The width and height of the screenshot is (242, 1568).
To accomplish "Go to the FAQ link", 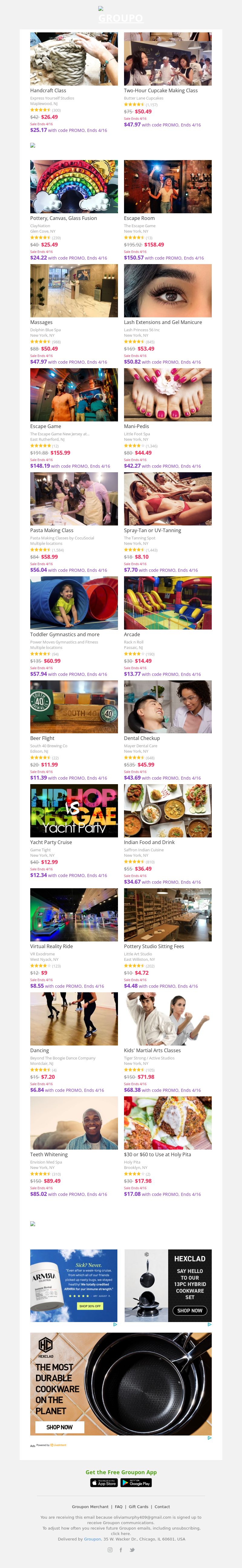I will point(119,1507).
